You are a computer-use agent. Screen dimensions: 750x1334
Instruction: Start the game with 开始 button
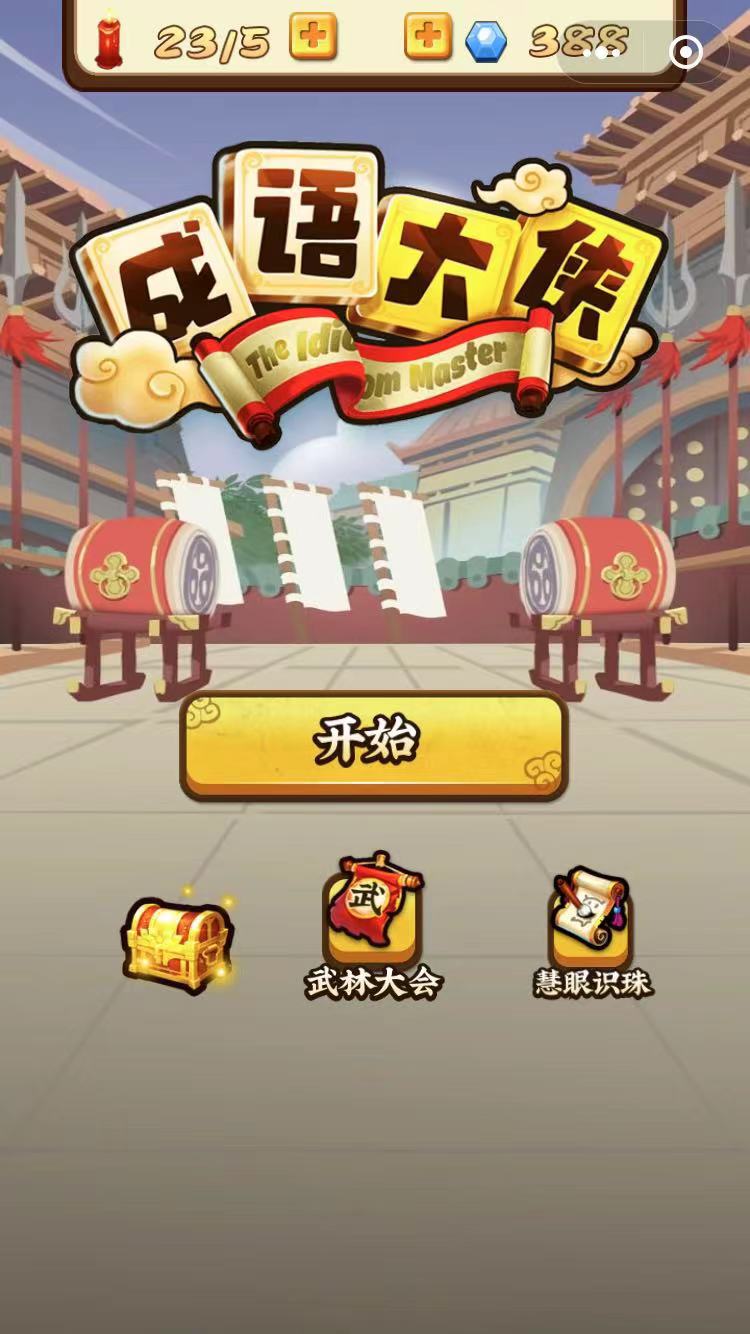373,743
